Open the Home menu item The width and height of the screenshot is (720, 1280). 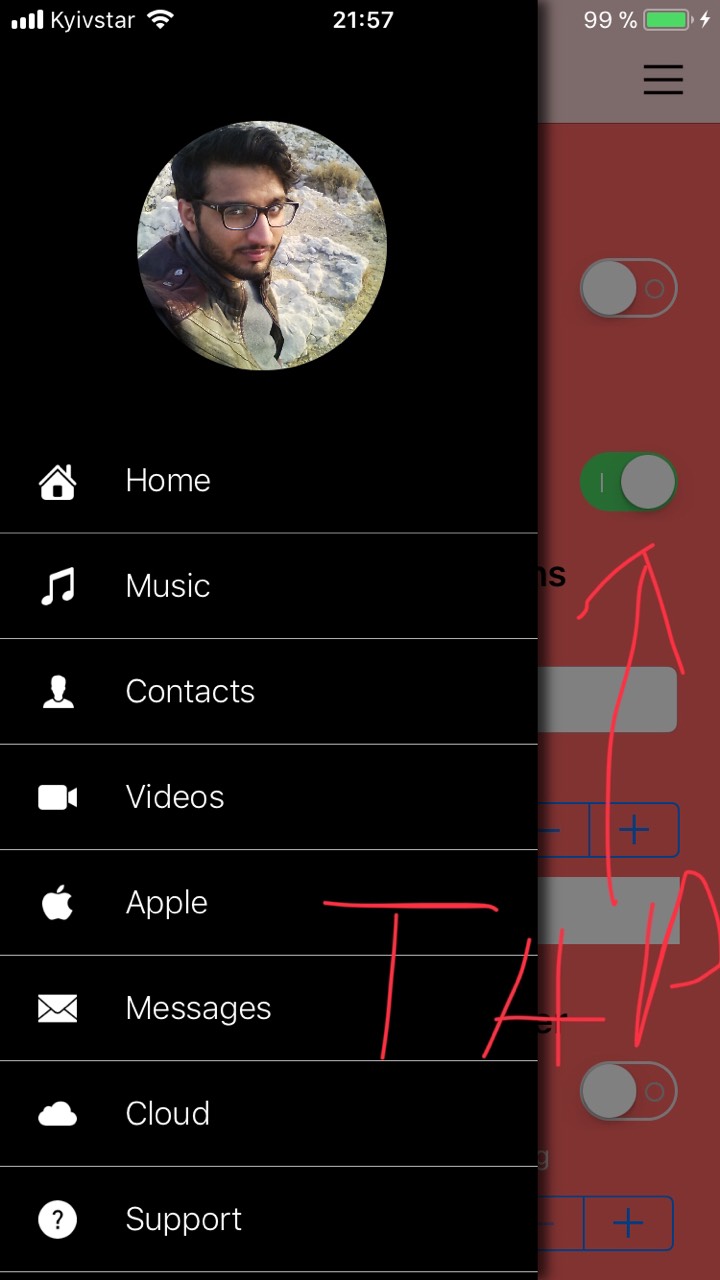point(168,481)
